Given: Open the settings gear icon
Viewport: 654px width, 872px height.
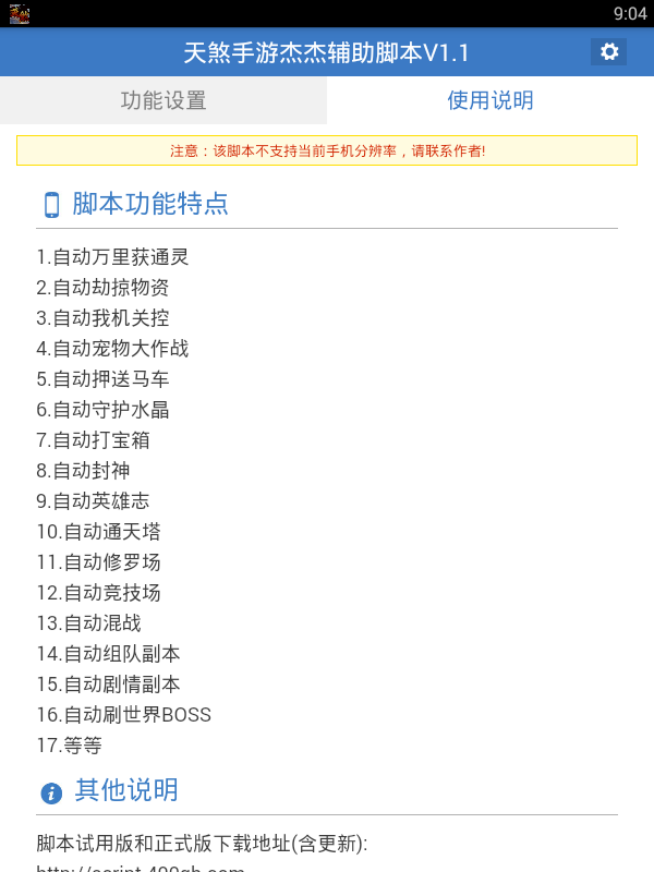Looking at the screenshot, I should pos(609,52).
